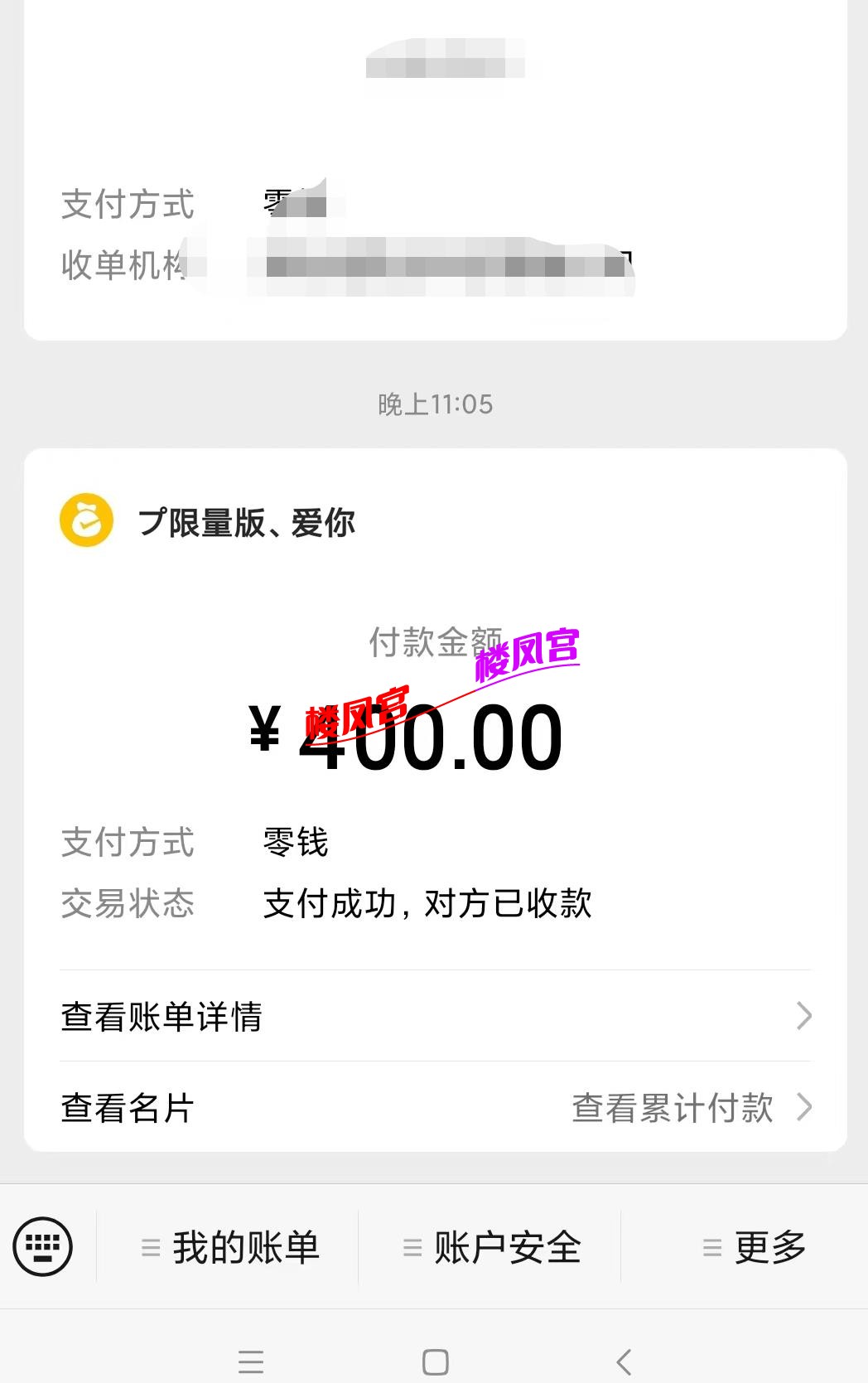Screen dimensions: 868x1383
Task: Open 查看账单详情 via its right arrow
Action: (x=803, y=1017)
